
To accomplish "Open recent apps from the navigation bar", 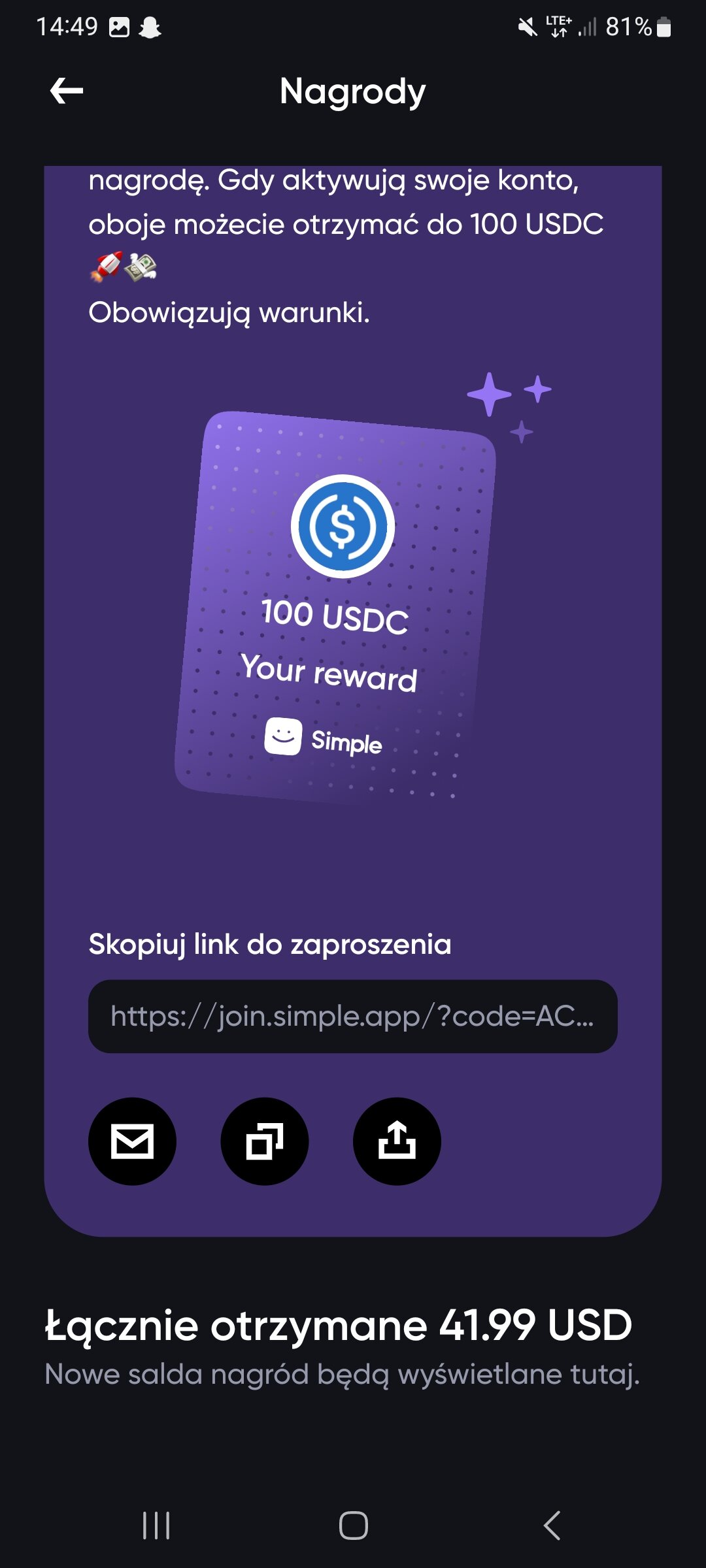I will tap(156, 1526).
